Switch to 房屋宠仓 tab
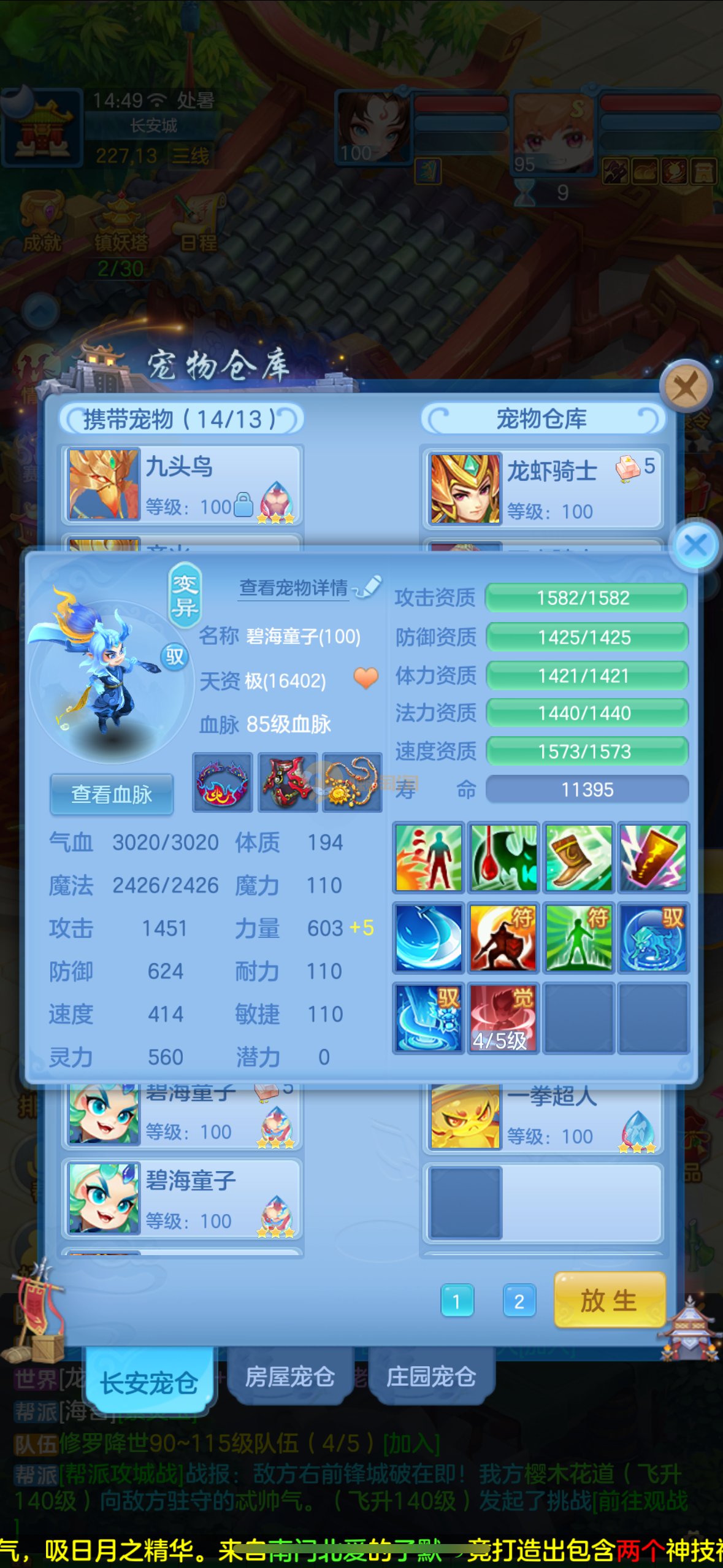Viewport: 723px width, 1568px height. (x=290, y=1377)
